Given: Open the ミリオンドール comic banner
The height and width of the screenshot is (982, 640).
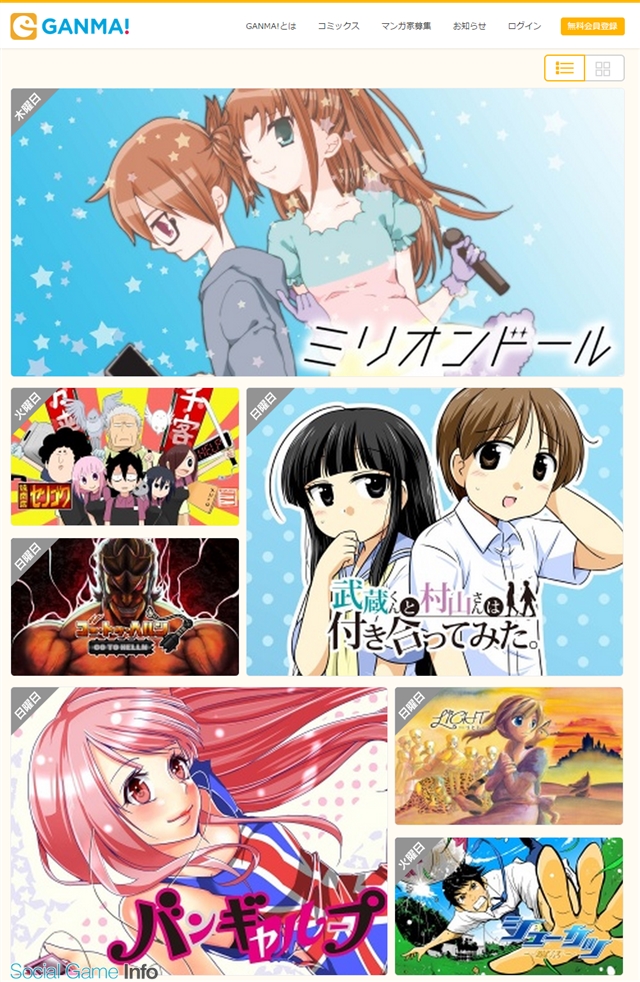Looking at the screenshot, I should click(317, 232).
